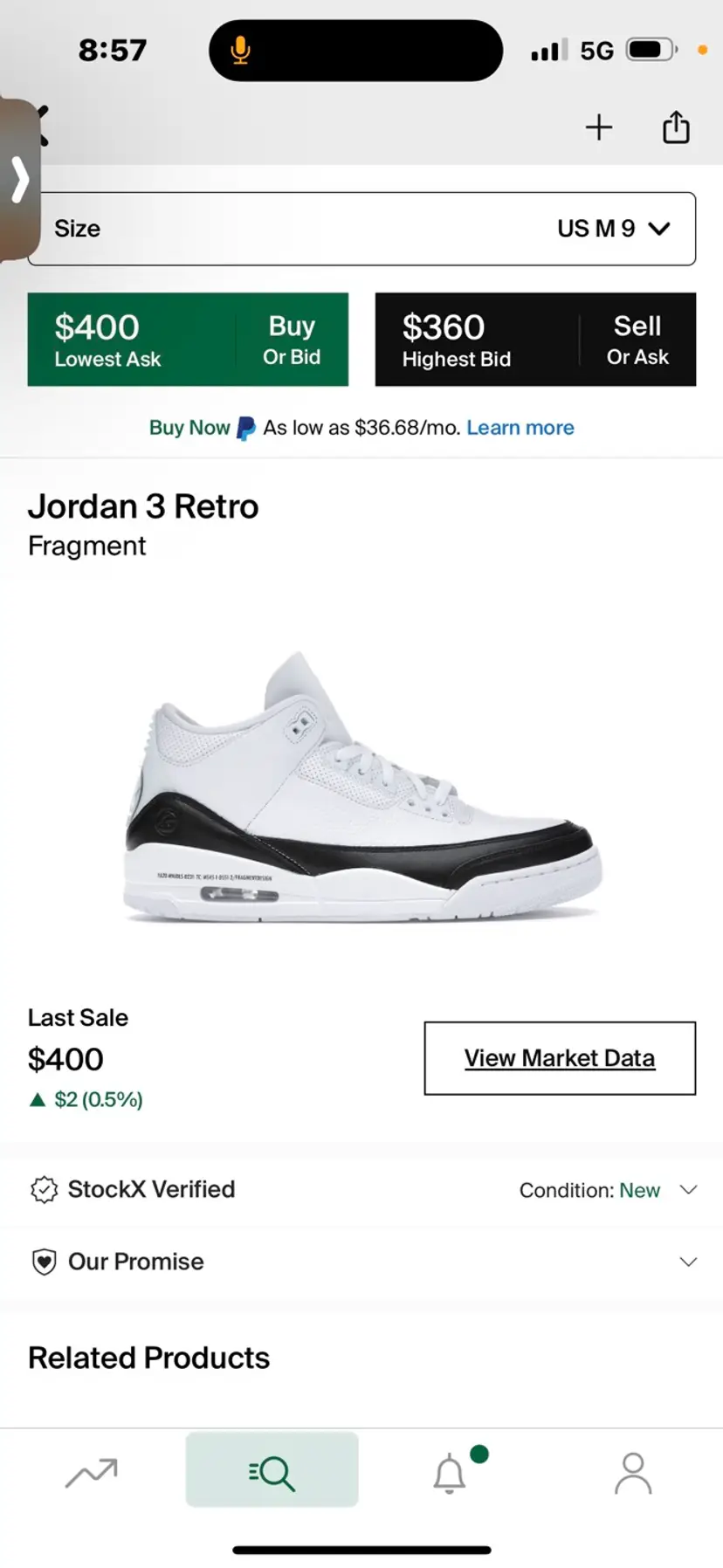The image size is (723, 1568).
Task: View the Jordan 3 Fragment product image
Action: coord(361,786)
